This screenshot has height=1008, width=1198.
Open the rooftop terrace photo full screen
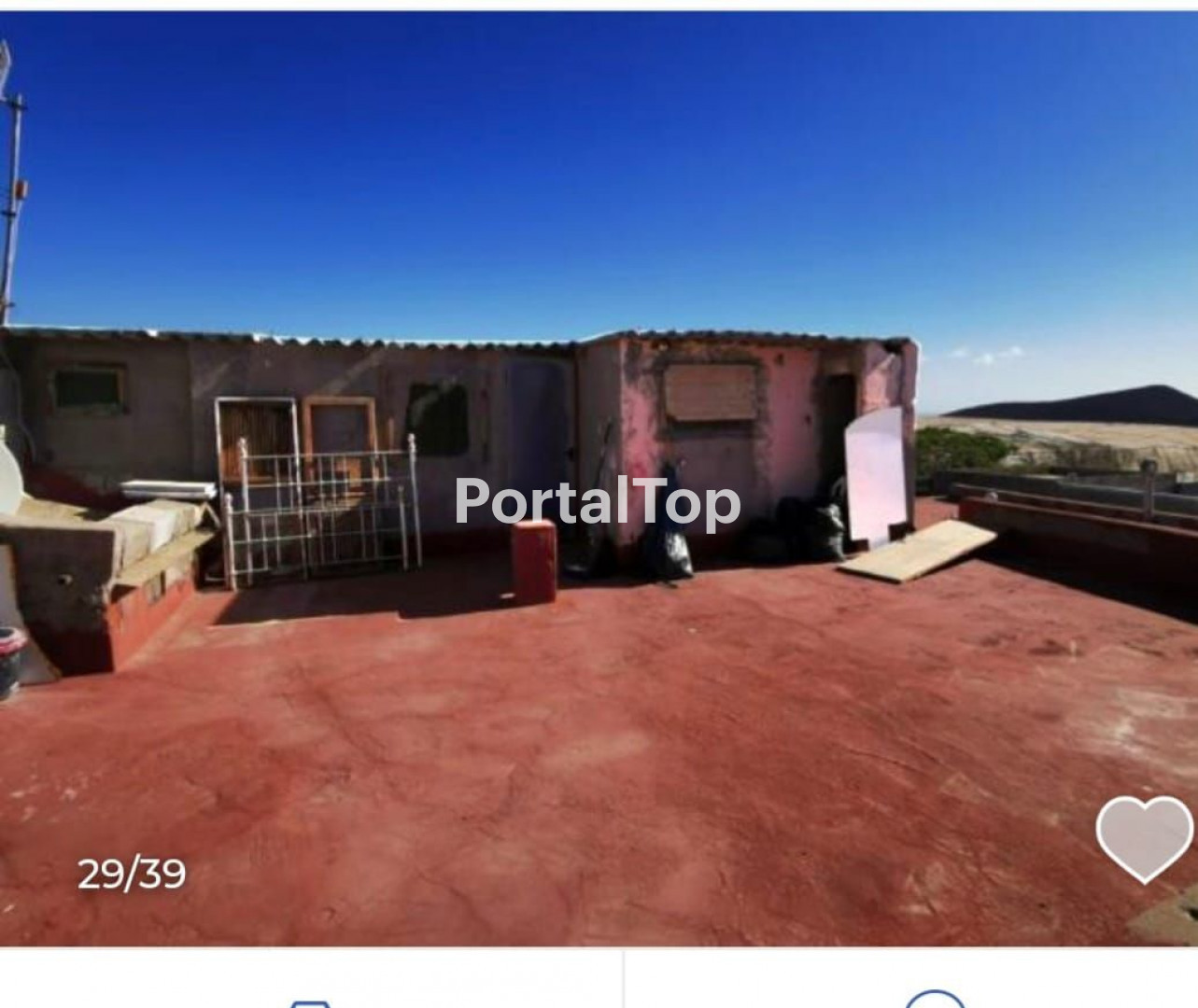coord(598,653)
